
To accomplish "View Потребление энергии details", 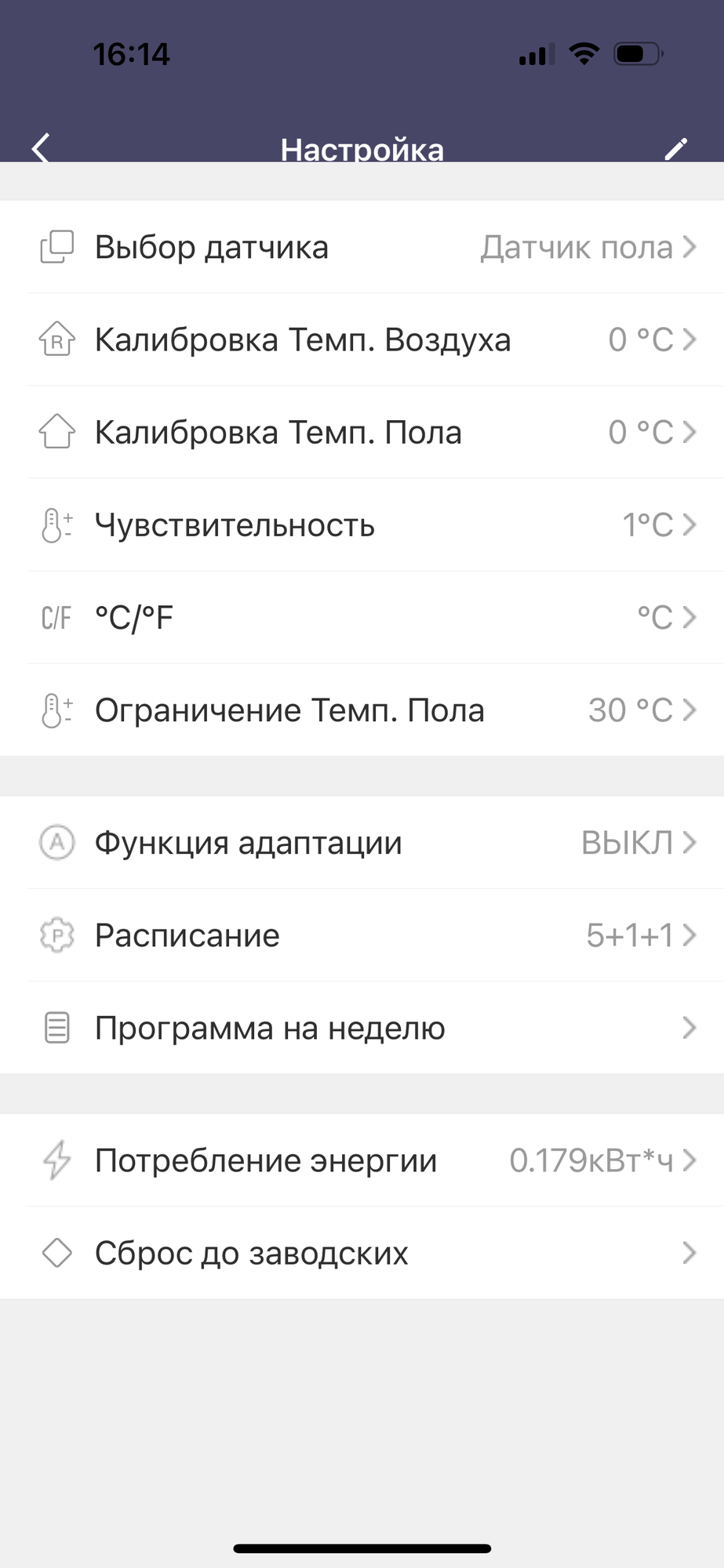I will tap(362, 1160).
